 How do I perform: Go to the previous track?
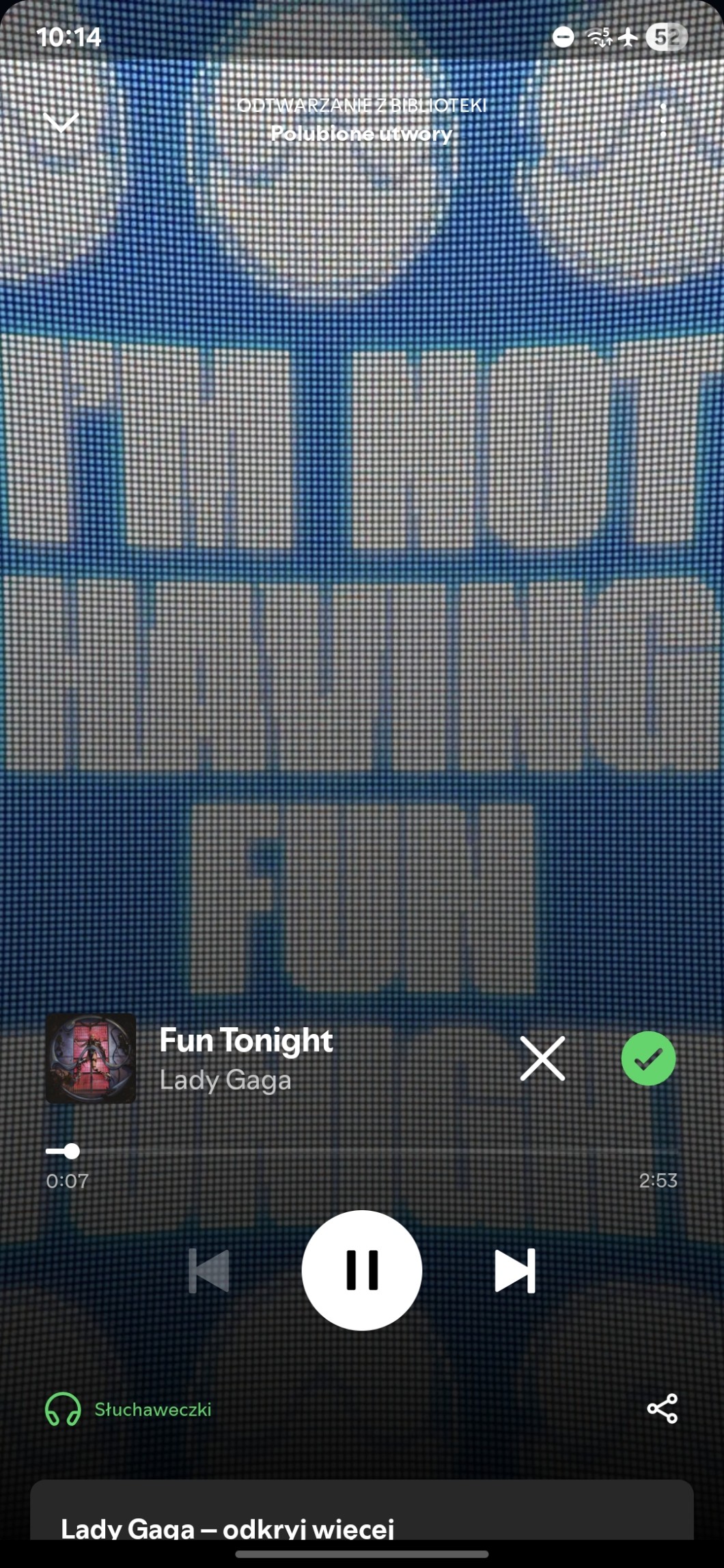209,1271
